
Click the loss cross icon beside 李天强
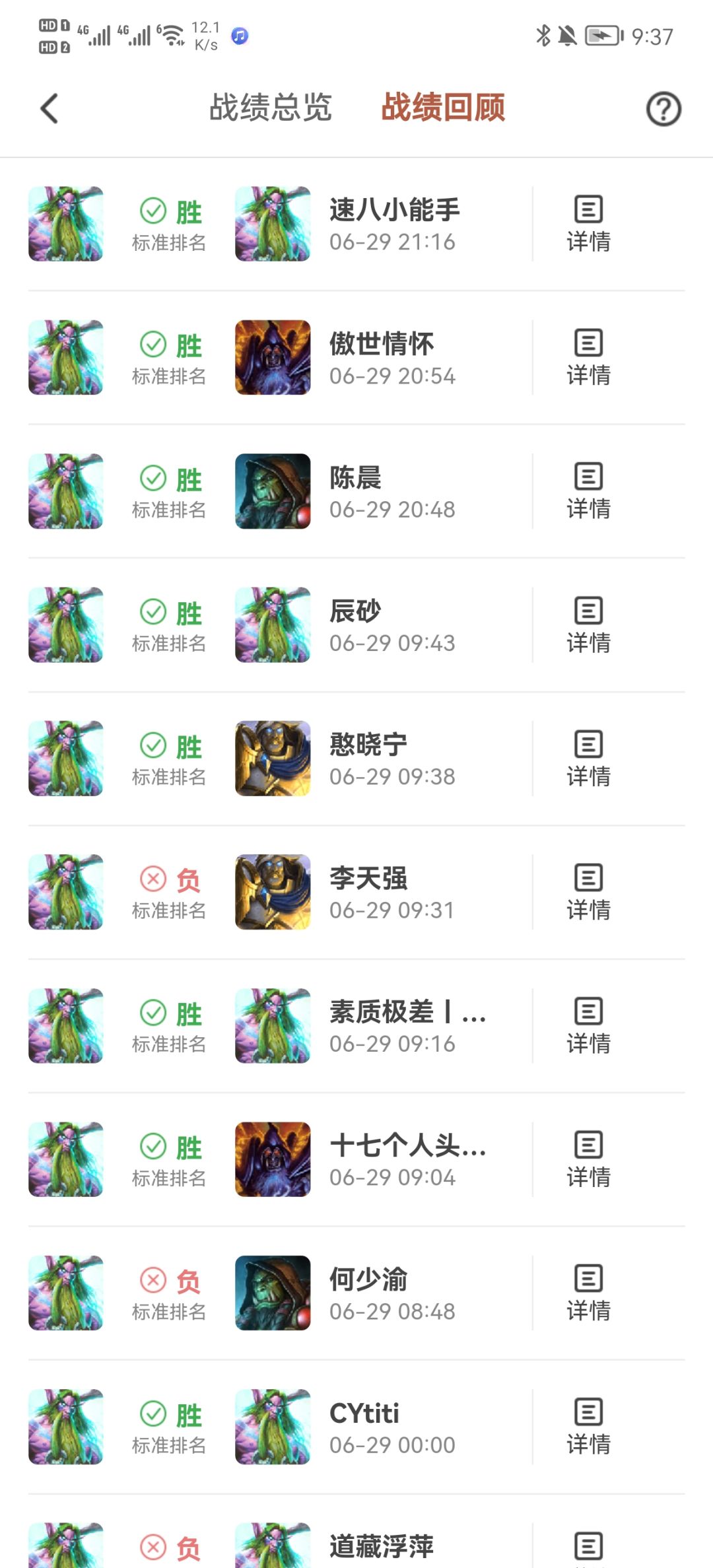pos(154,878)
